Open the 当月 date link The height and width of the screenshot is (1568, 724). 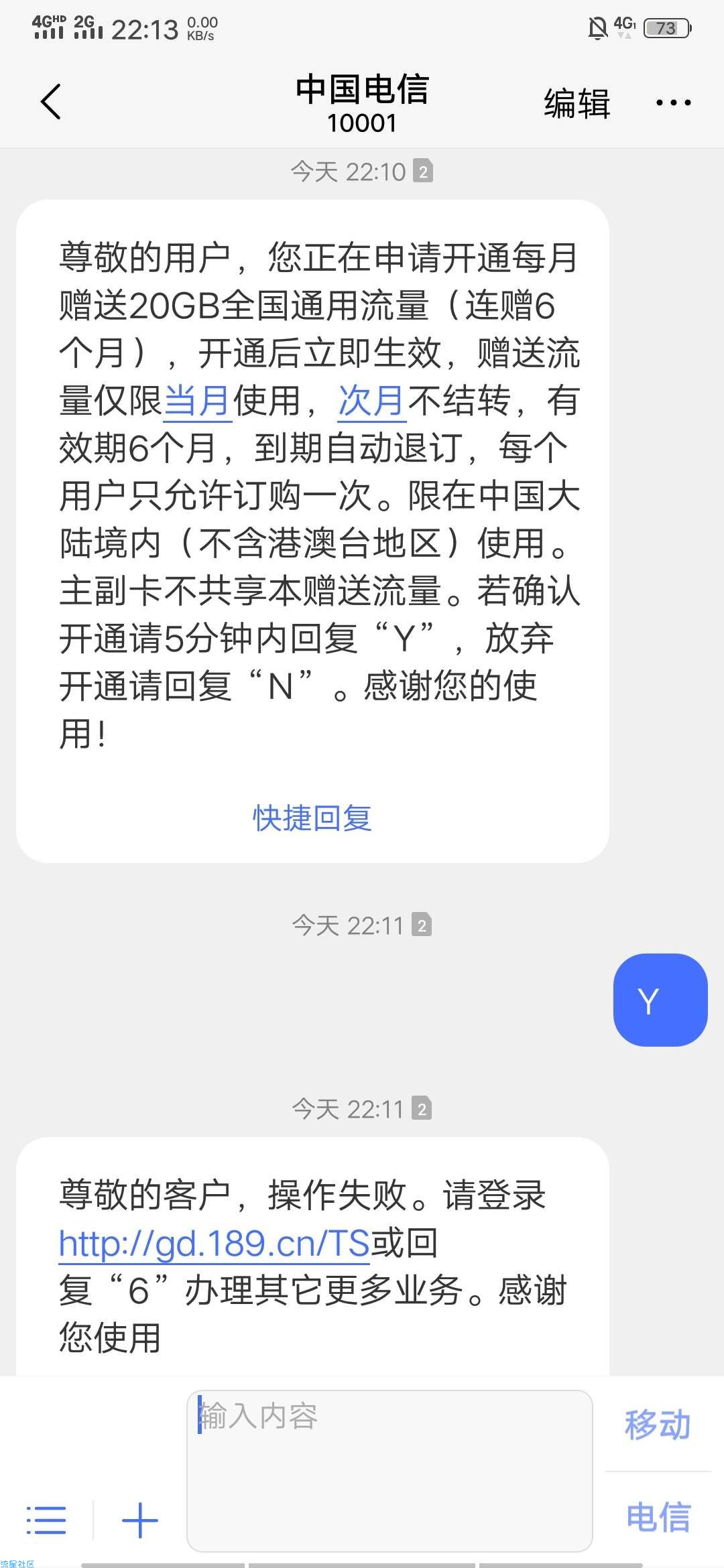[198, 401]
